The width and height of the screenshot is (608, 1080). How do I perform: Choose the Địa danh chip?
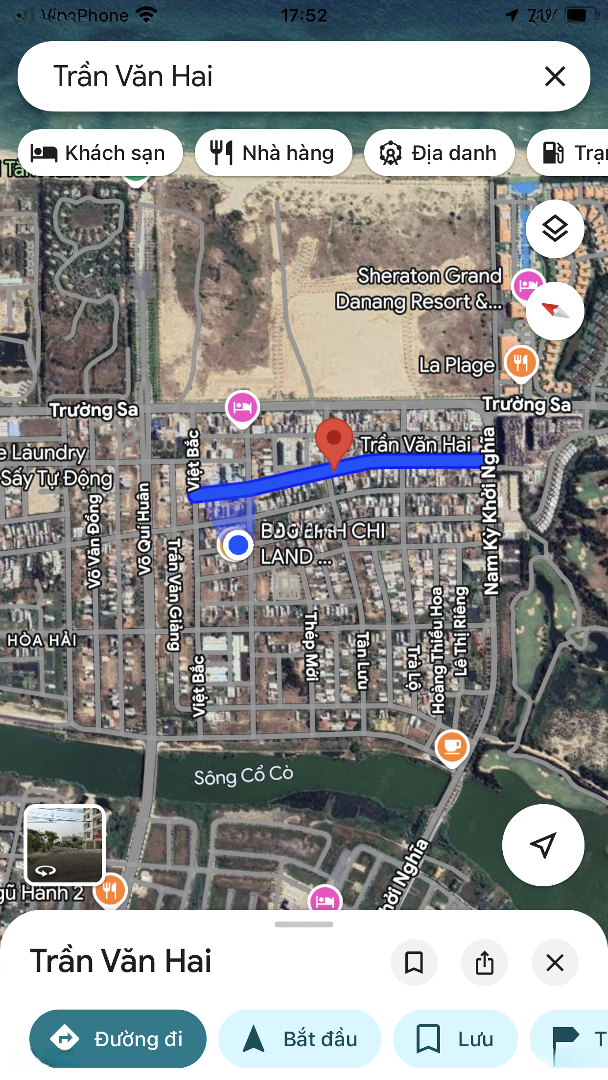click(x=439, y=153)
